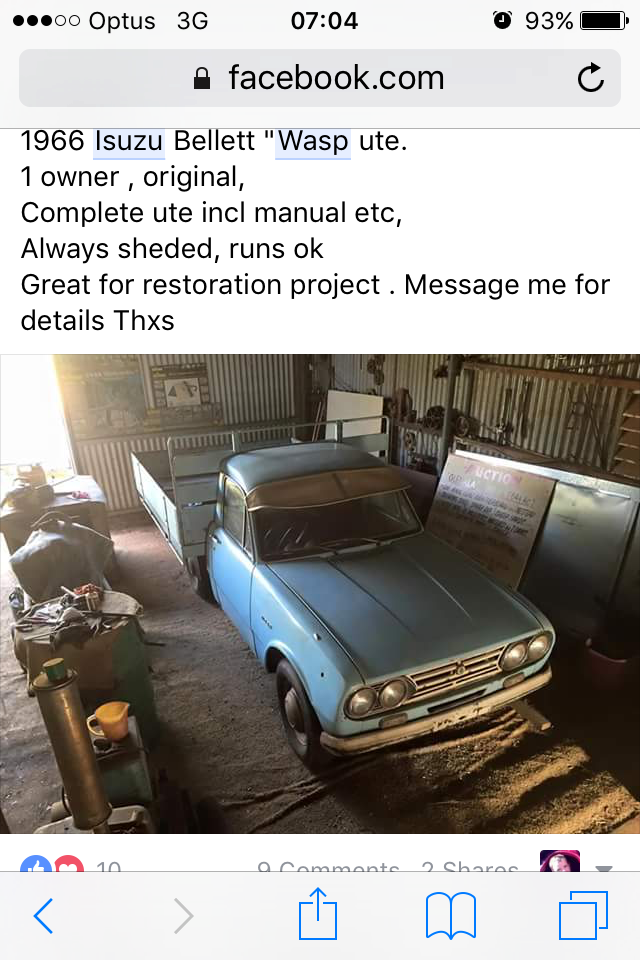Reload the page
Viewport: 640px width, 960px height.
pyautogui.click(x=591, y=78)
